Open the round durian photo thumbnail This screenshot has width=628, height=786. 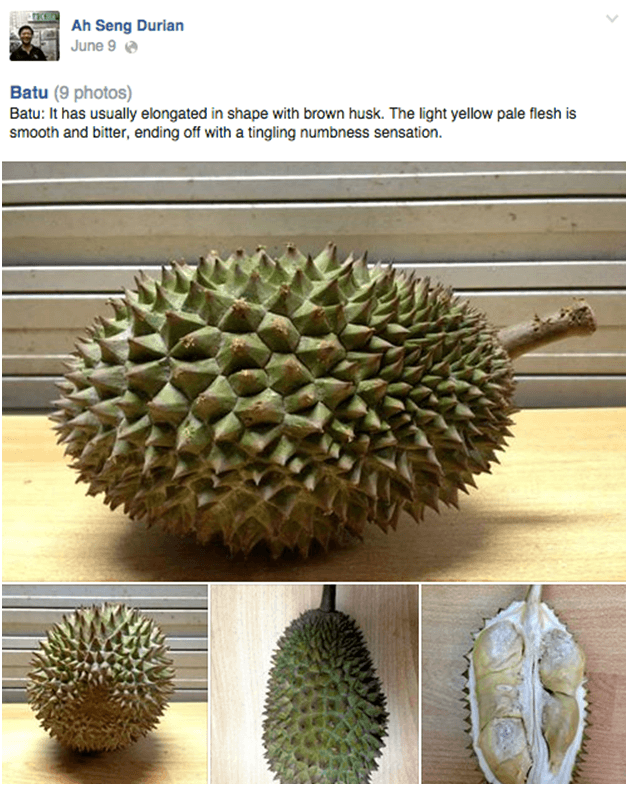point(105,684)
